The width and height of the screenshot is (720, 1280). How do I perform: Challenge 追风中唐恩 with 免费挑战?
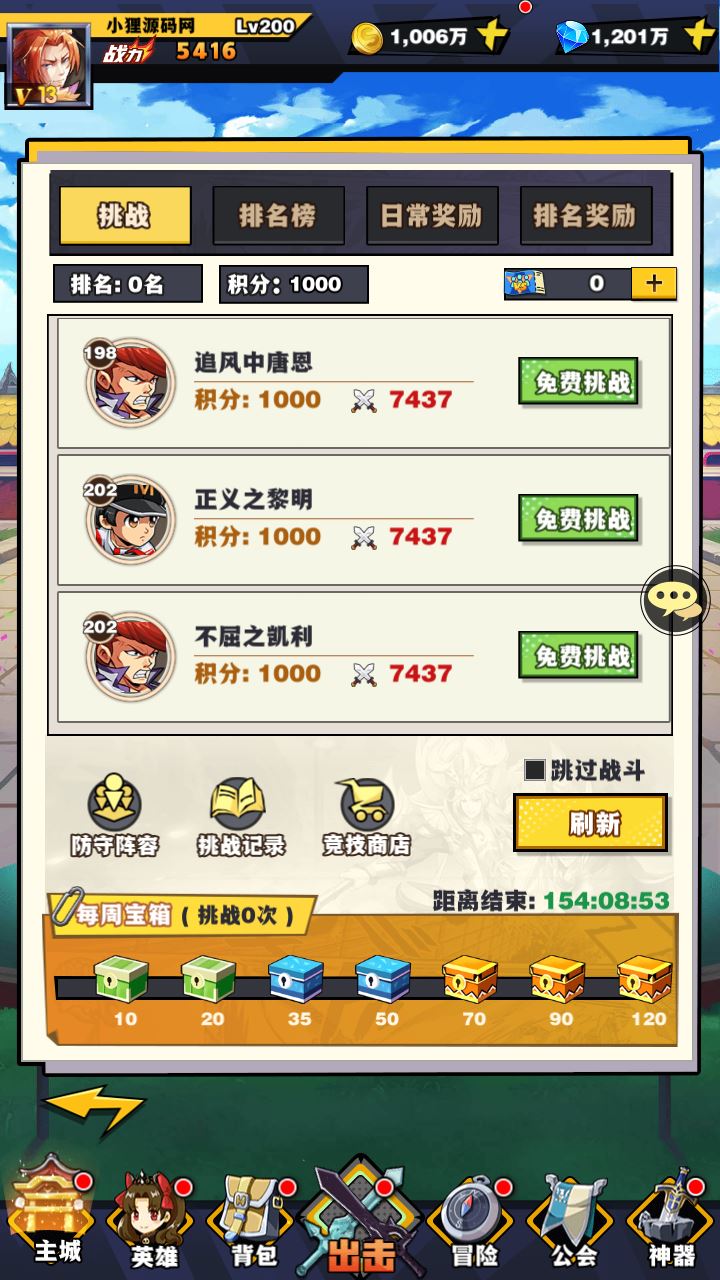(578, 382)
